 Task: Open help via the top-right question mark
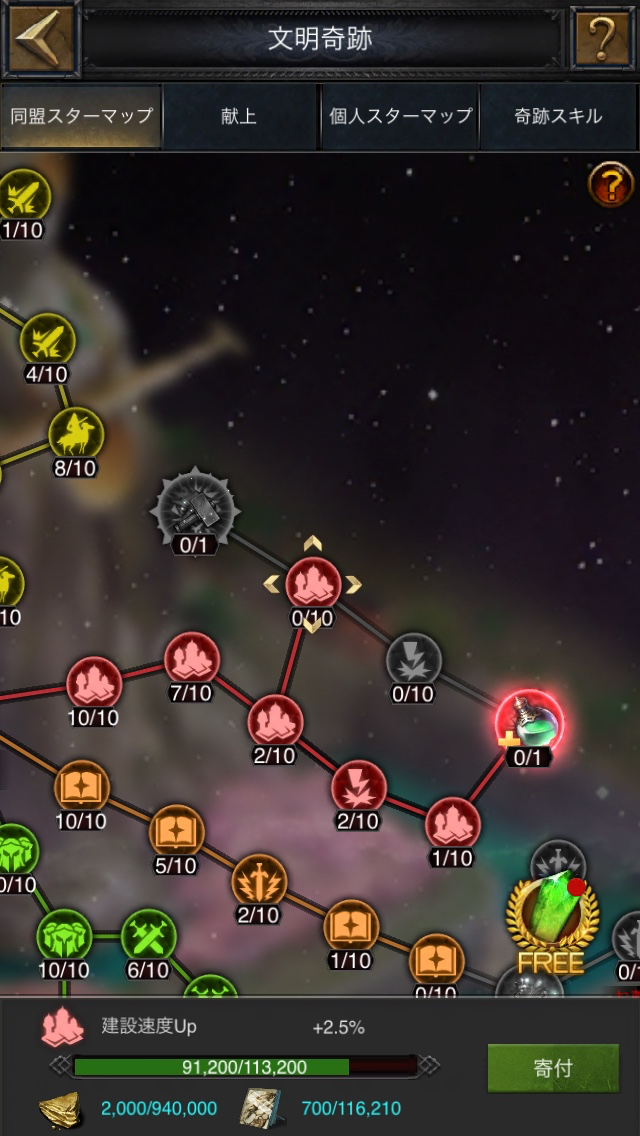pyautogui.click(x=601, y=40)
